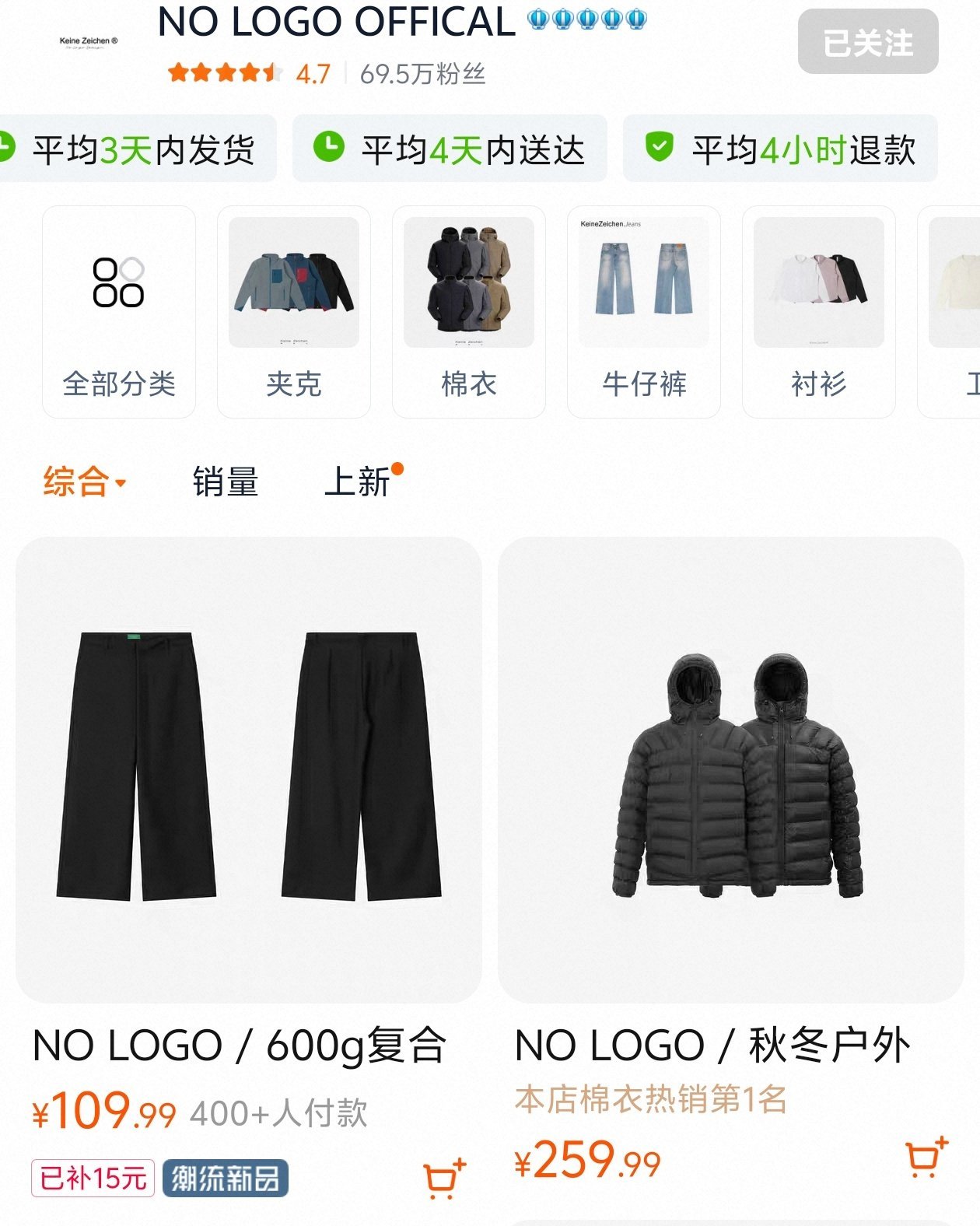This screenshot has height=1226, width=980.
Task: Open the 衬衫 shirt category
Action: coord(818,312)
